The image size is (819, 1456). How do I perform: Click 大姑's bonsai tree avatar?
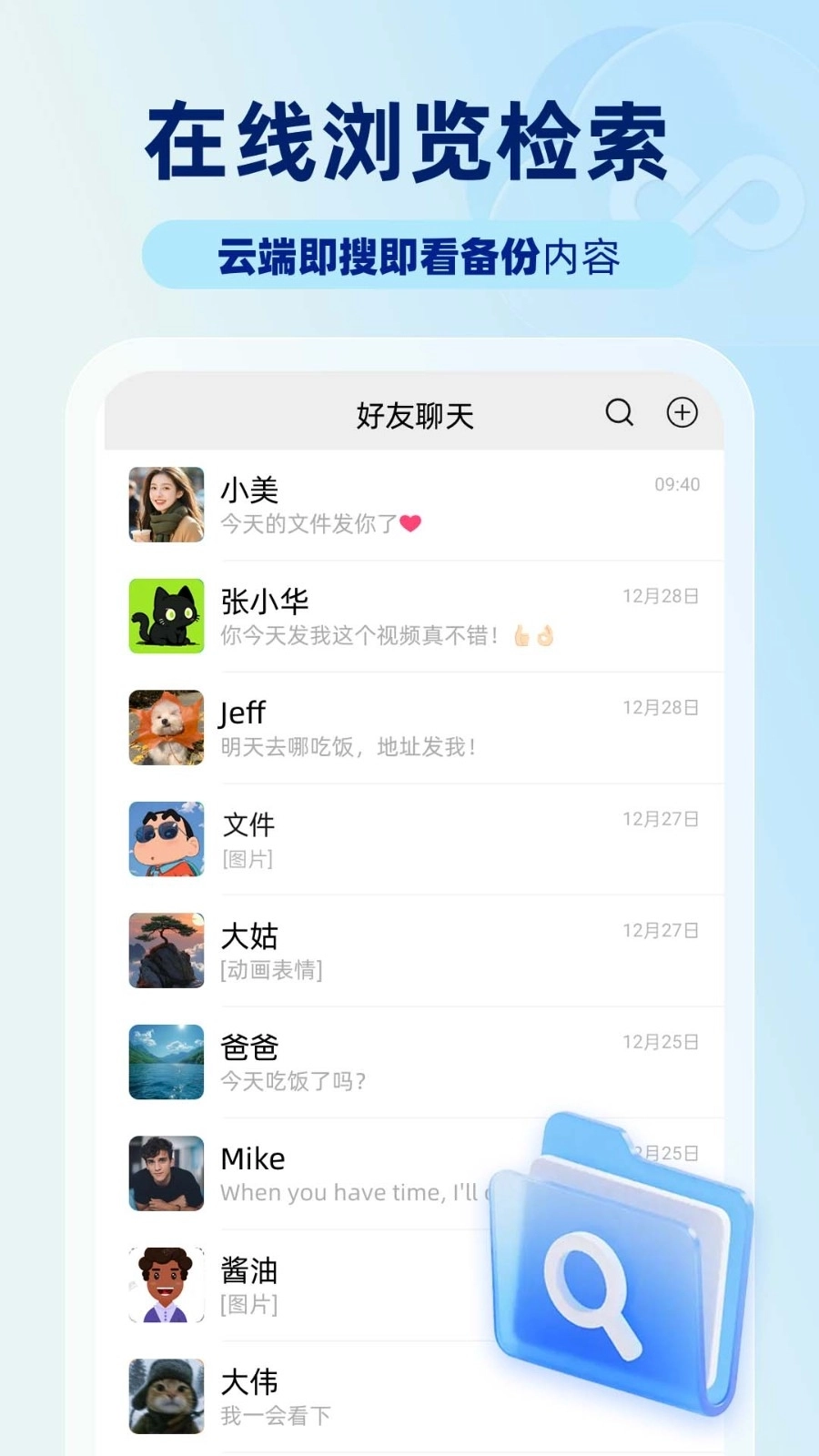coord(166,950)
